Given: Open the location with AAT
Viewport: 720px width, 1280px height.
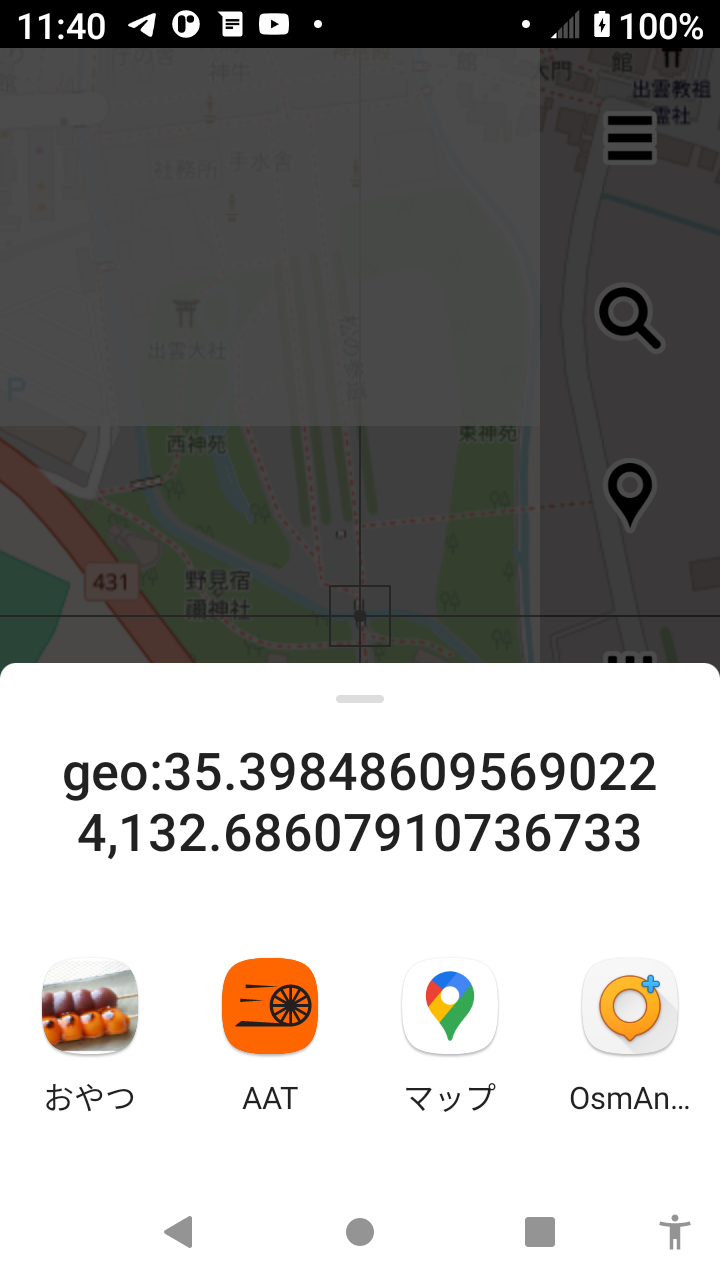Looking at the screenshot, I should [x=270, y=1007].
